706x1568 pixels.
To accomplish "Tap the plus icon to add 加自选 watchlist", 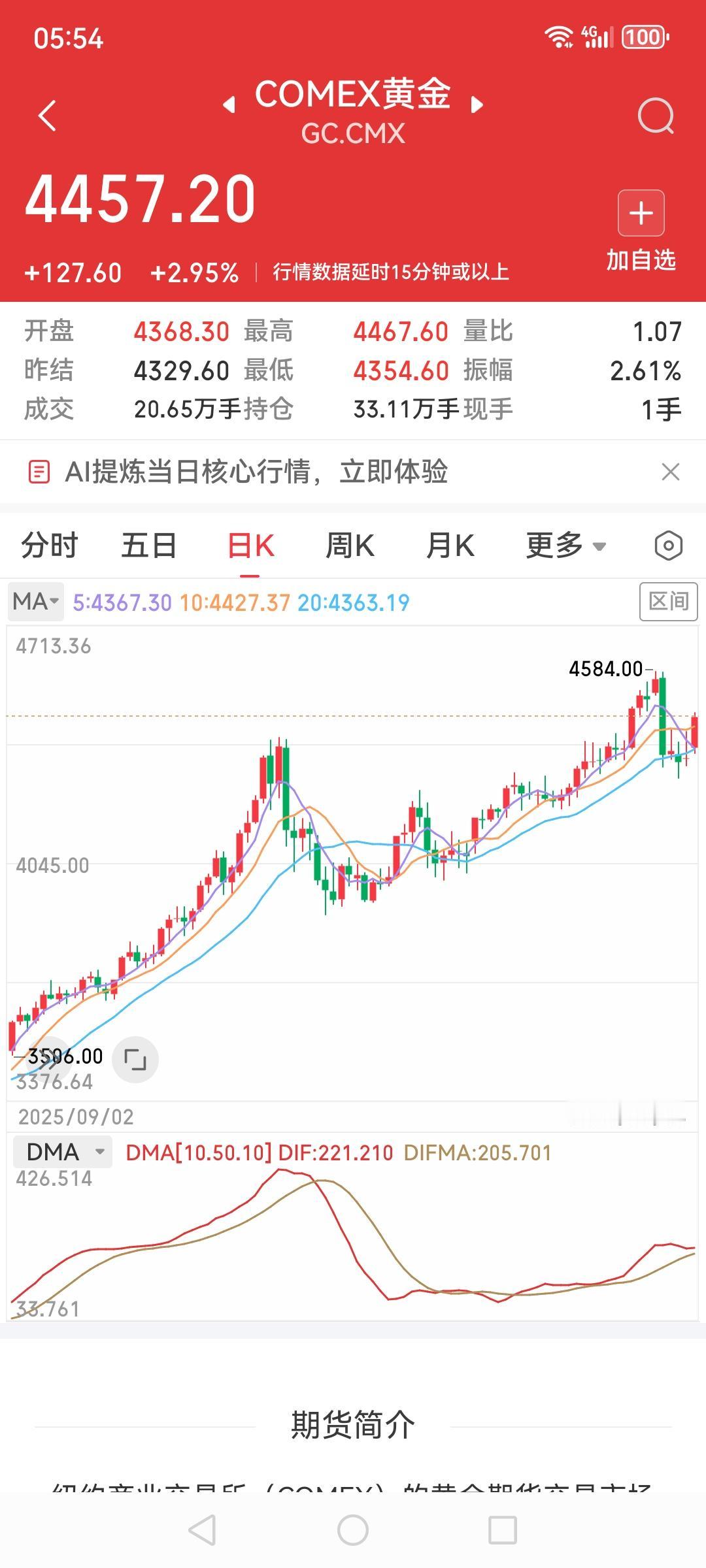I will coord(641,212).
